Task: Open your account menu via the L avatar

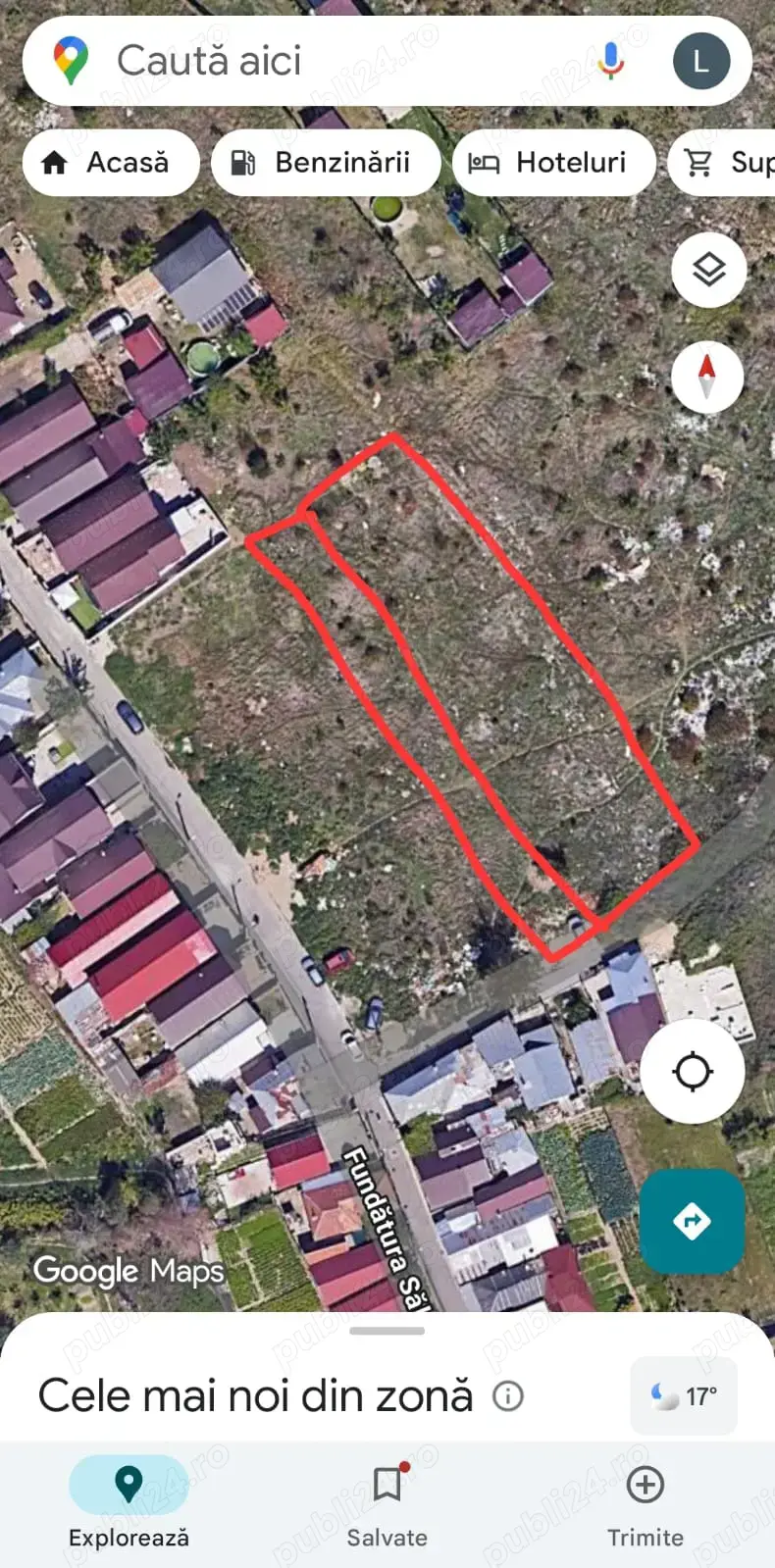Action: 700,61
